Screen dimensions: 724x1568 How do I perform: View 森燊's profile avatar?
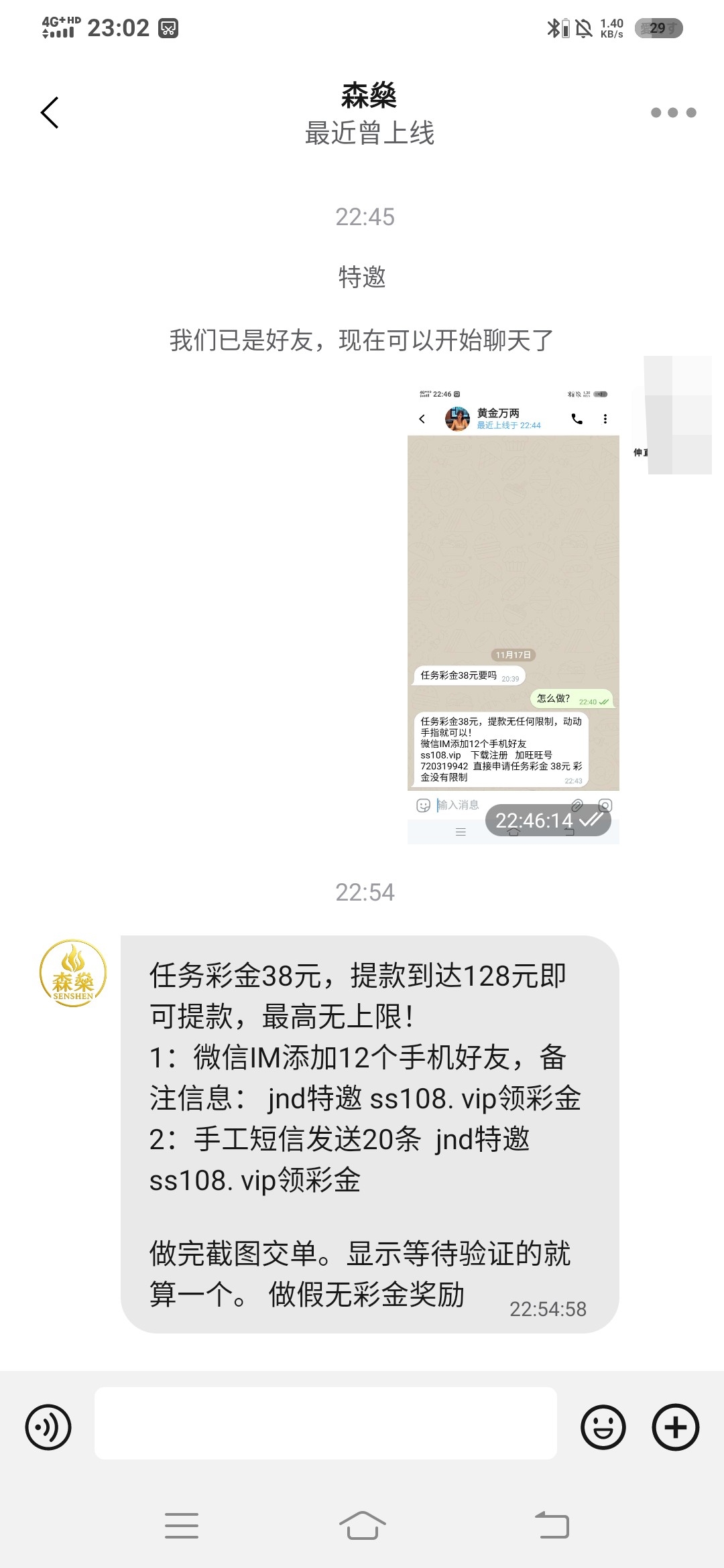(x=73, y=973)
